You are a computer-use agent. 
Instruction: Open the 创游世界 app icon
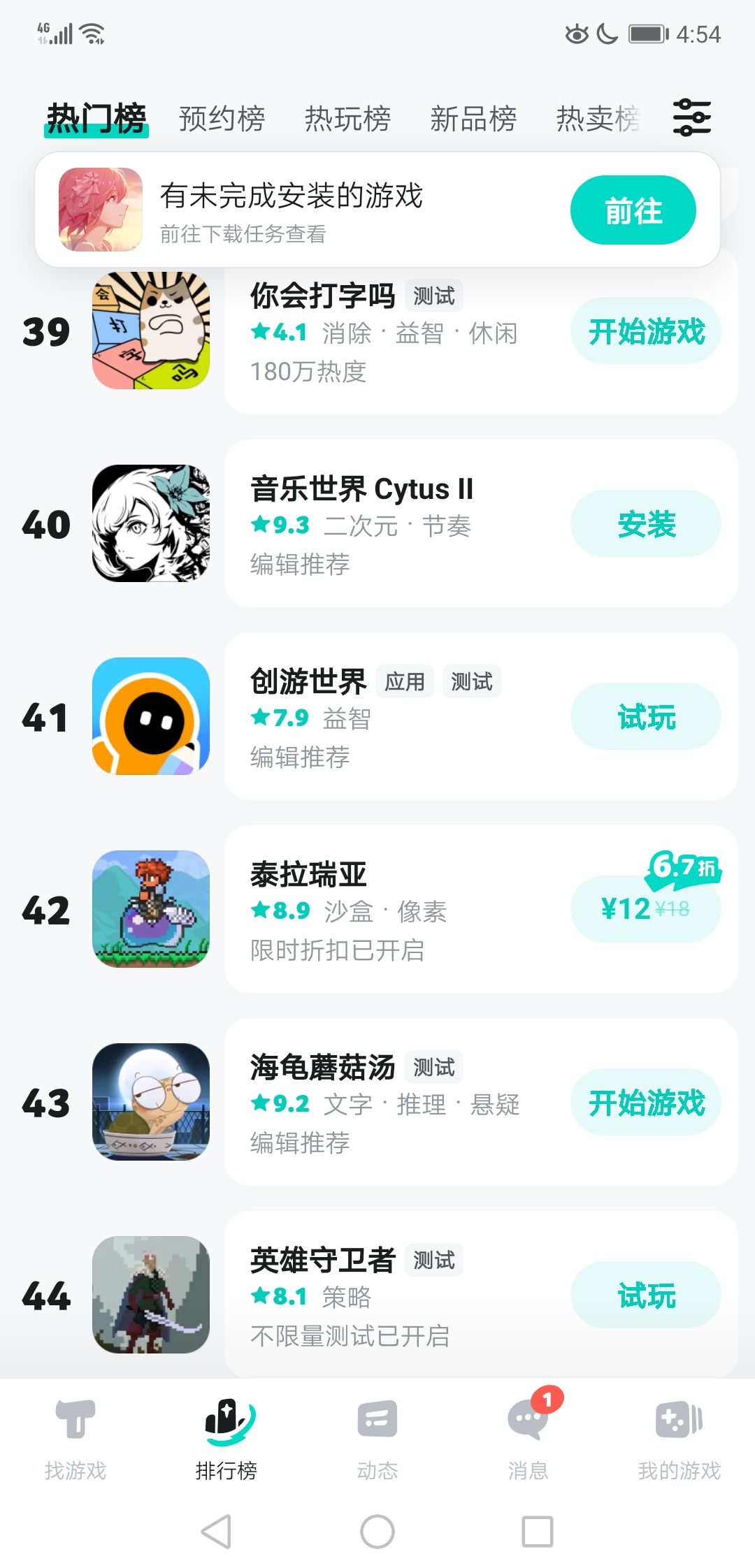tap(151, 716)
